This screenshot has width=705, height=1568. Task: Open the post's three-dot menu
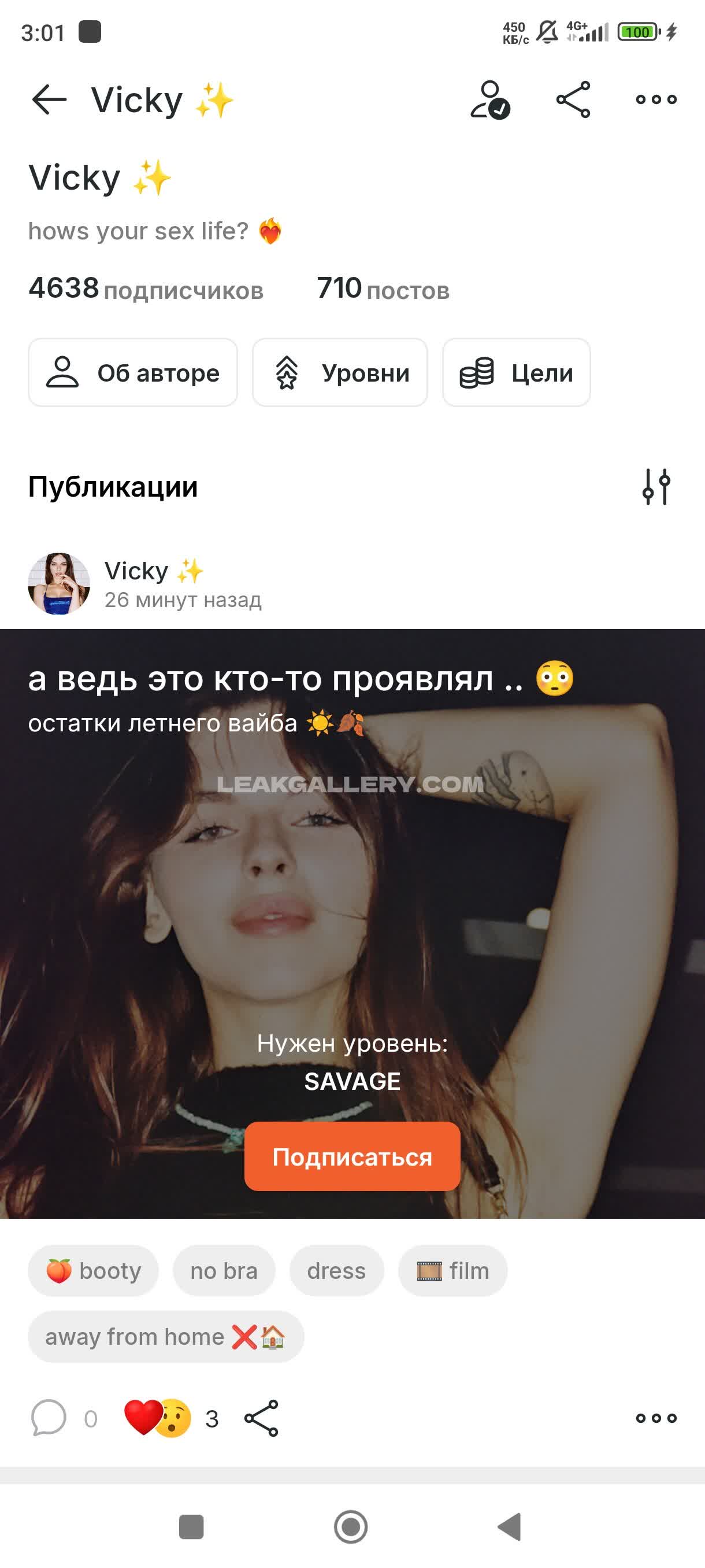[656, 1418]
